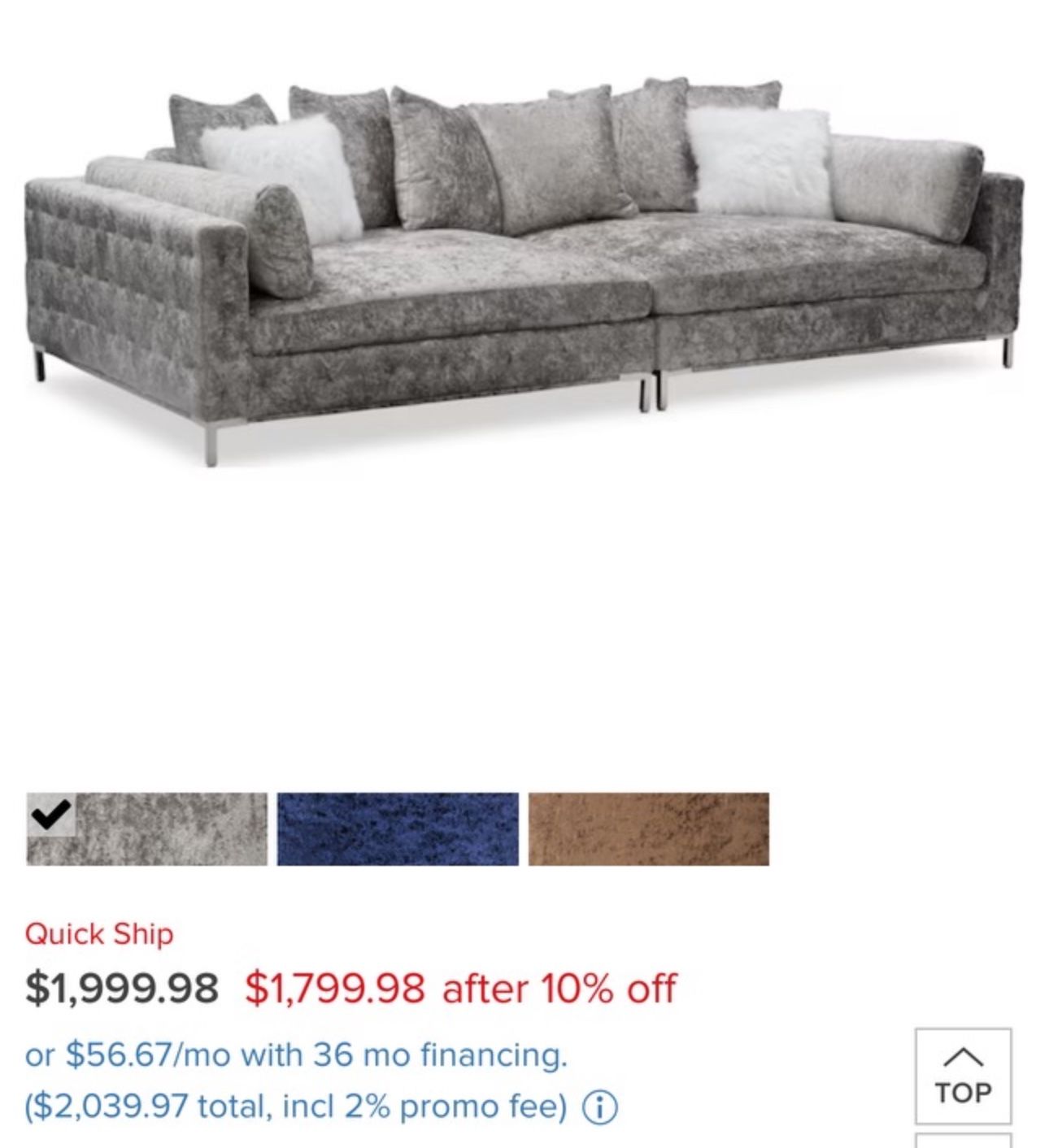Image resolution: width=1049 pixels, height=1148 pixels.
Task: Select the gray fabric color swatch
Action: point(146,828)
